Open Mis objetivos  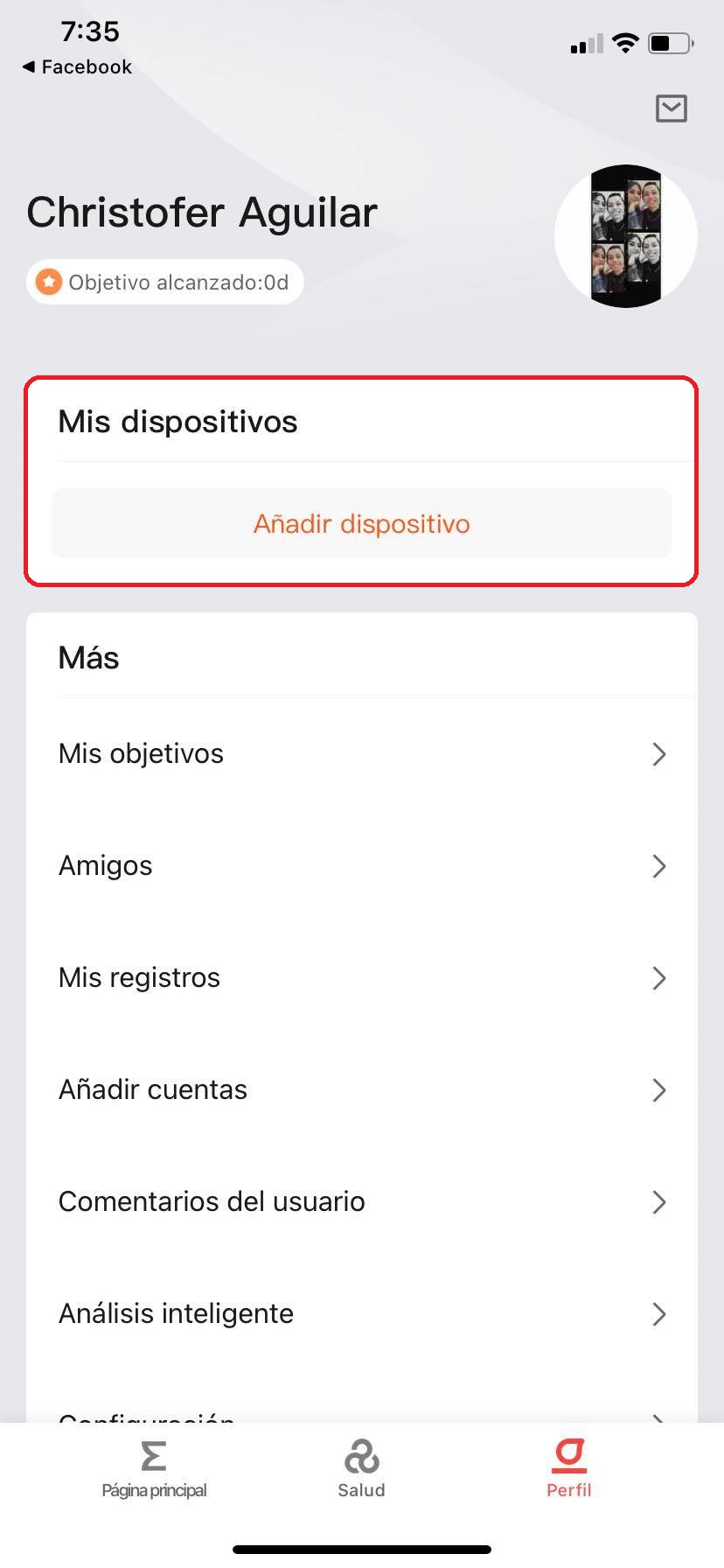click(361, 753)
